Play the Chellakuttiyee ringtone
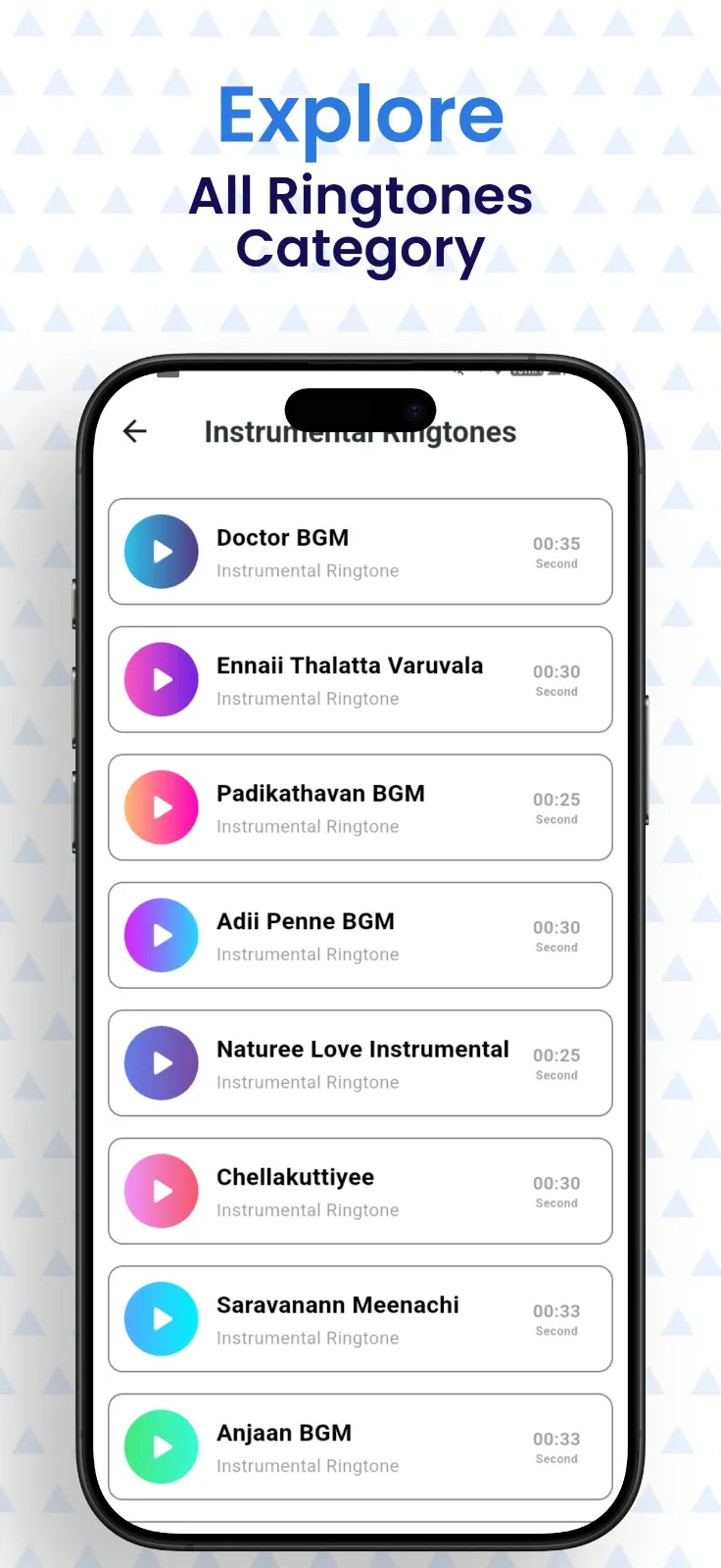This screenshot has width=721, height=1568. 161,1191
